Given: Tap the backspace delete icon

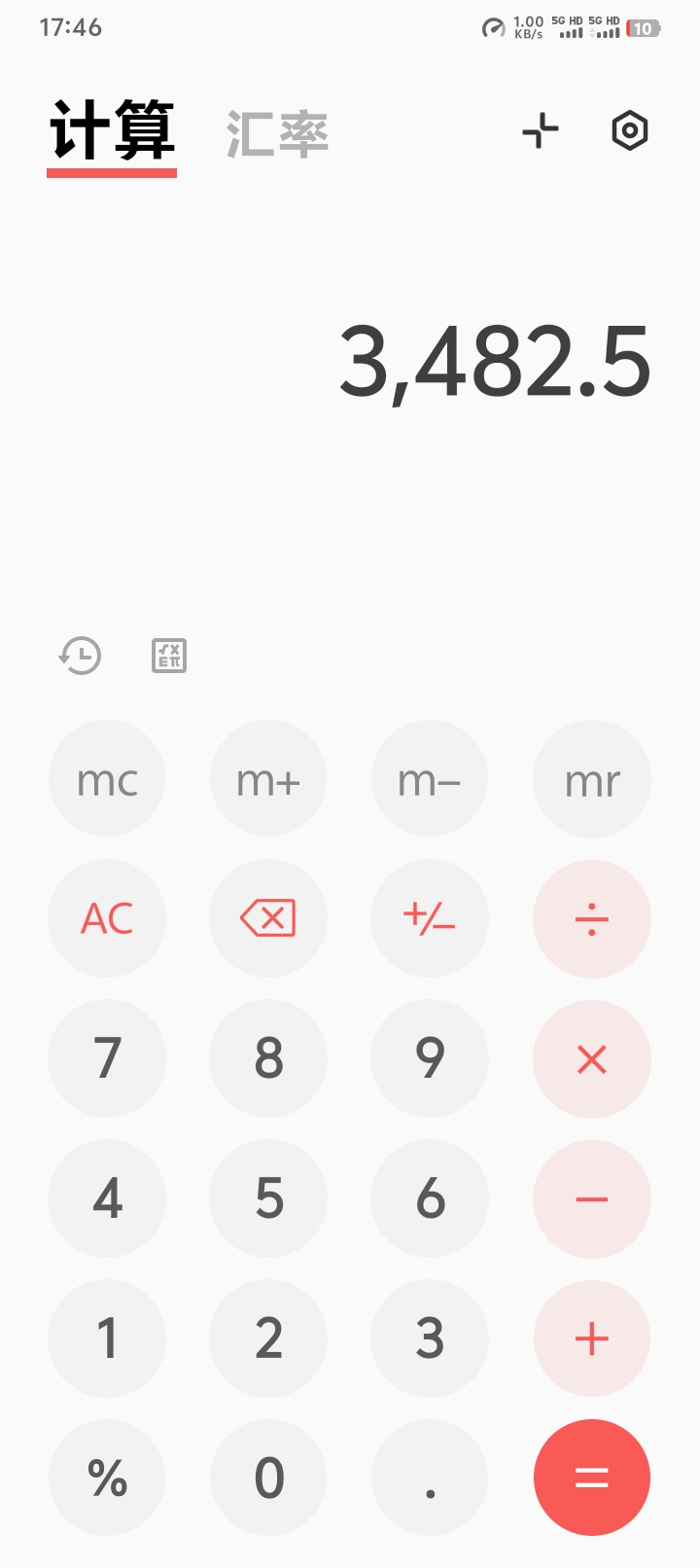Looking at the screenshot, I should point(268,918).
